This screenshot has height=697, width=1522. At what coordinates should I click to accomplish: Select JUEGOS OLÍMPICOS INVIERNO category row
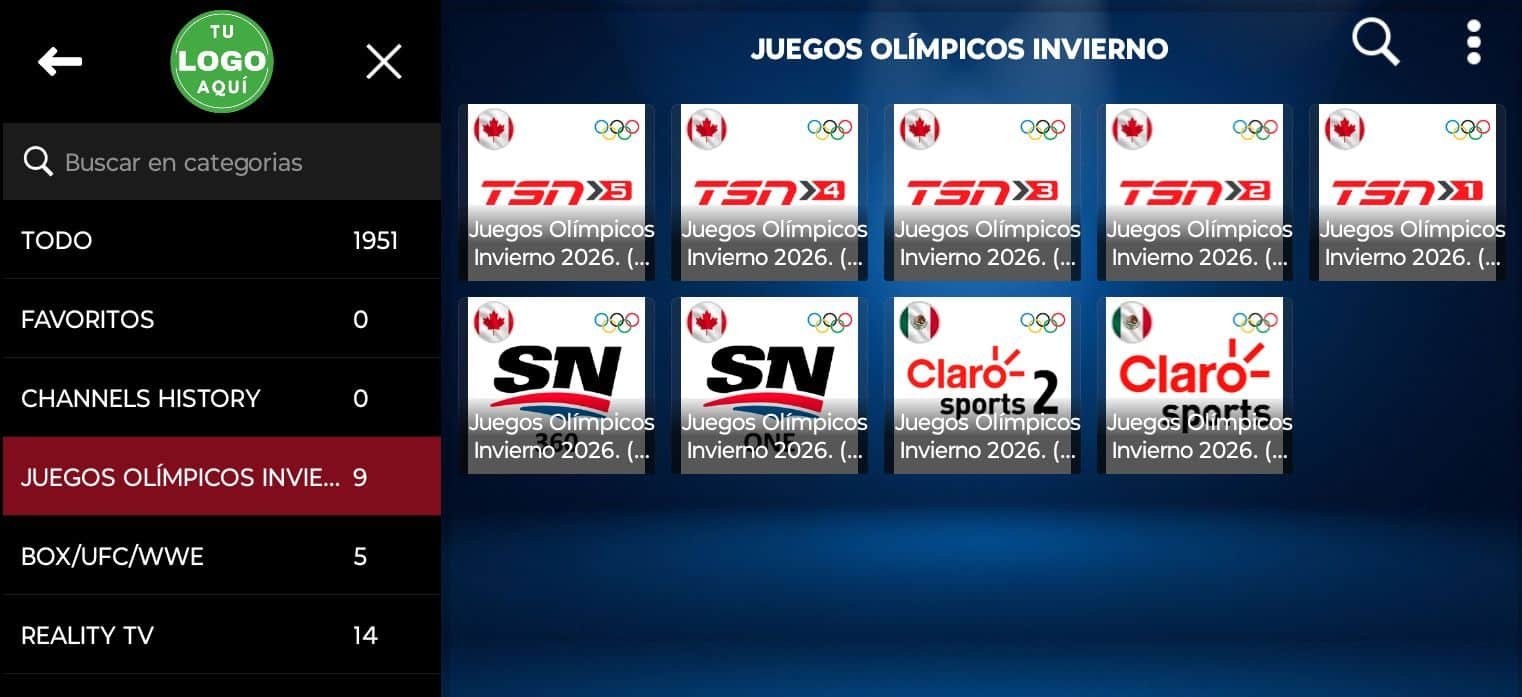point(220,477)
